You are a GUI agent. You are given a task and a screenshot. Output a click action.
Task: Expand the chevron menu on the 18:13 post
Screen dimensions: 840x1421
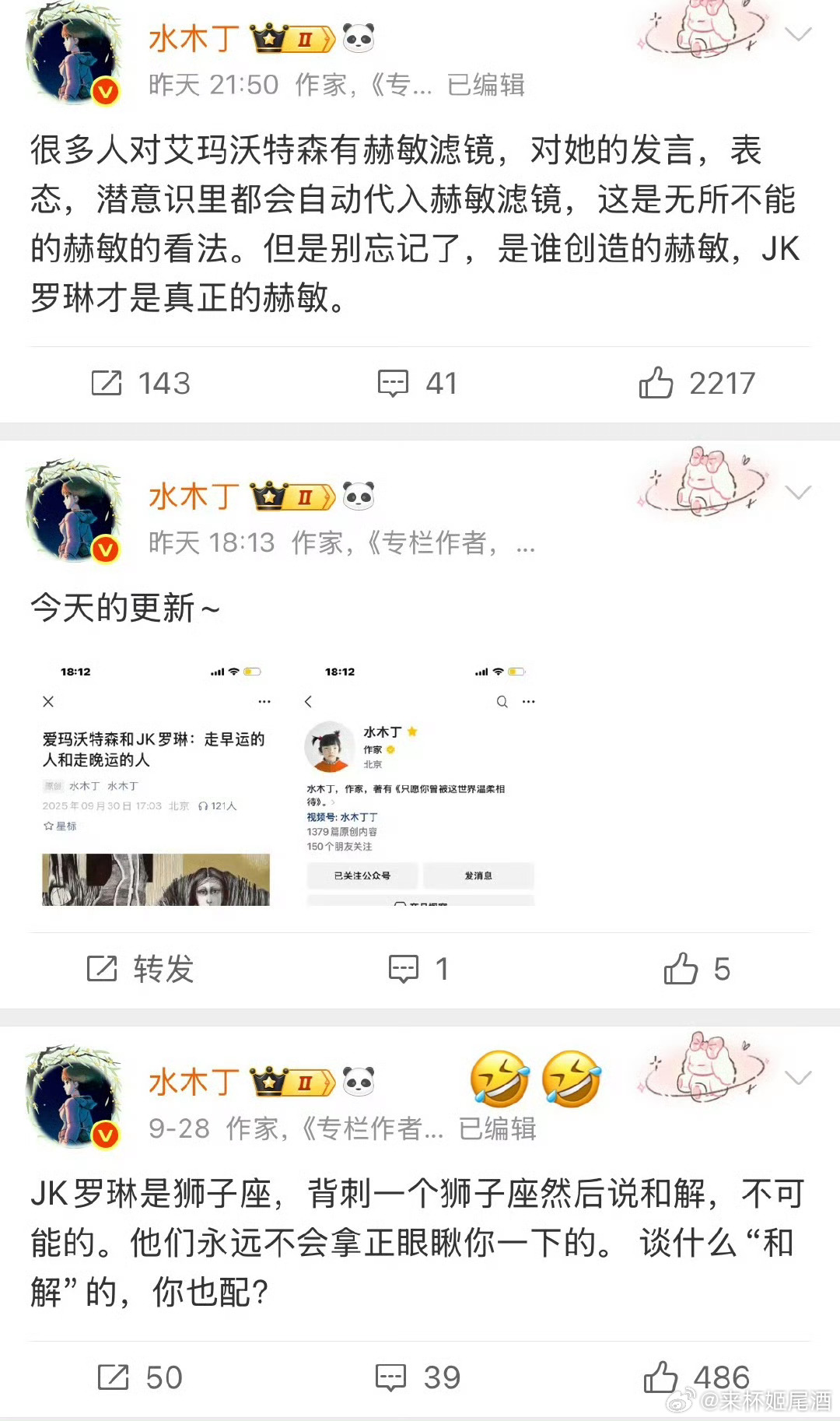pos(798,493)
